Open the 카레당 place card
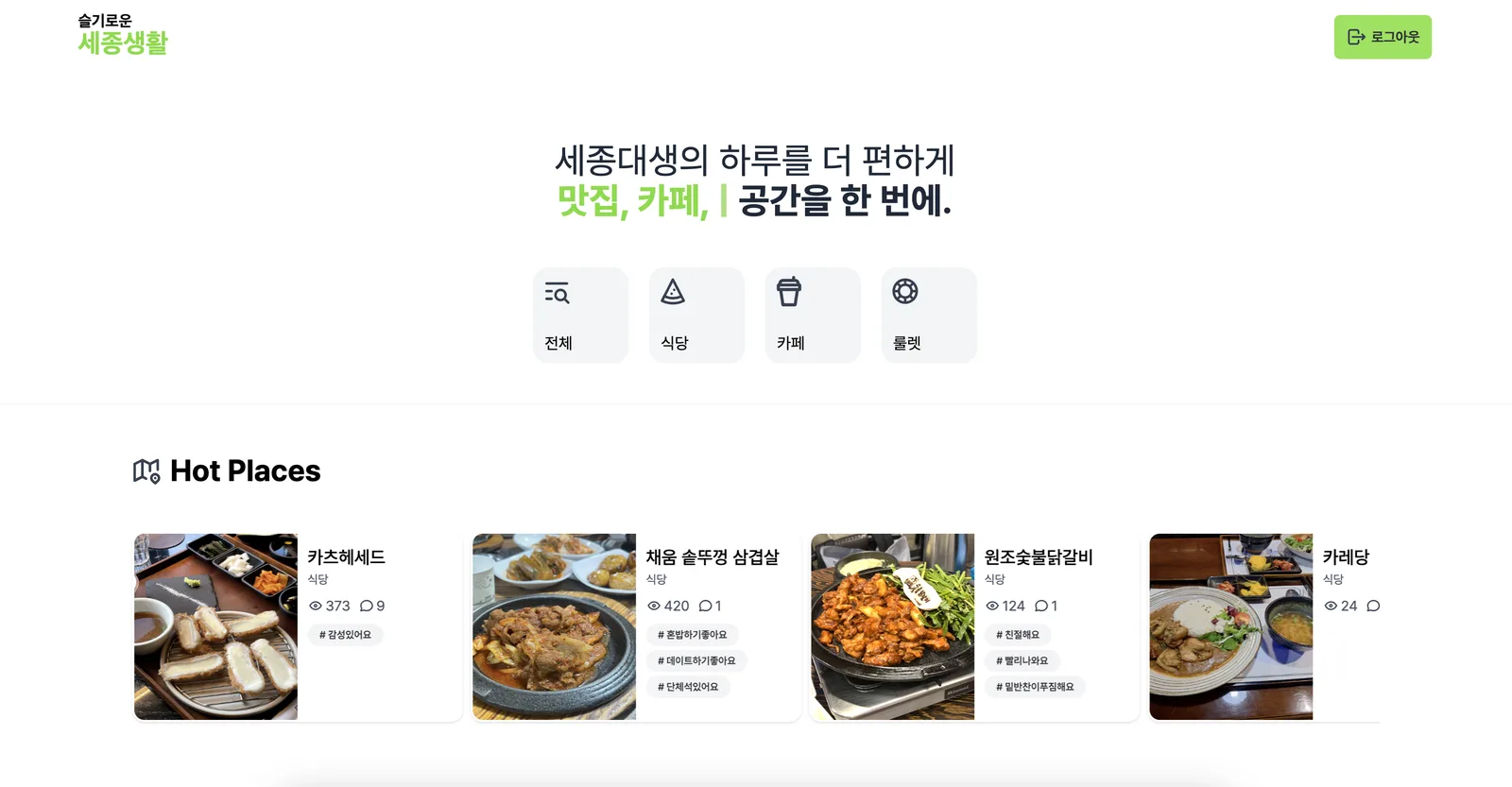 [x=1264, y=626]
